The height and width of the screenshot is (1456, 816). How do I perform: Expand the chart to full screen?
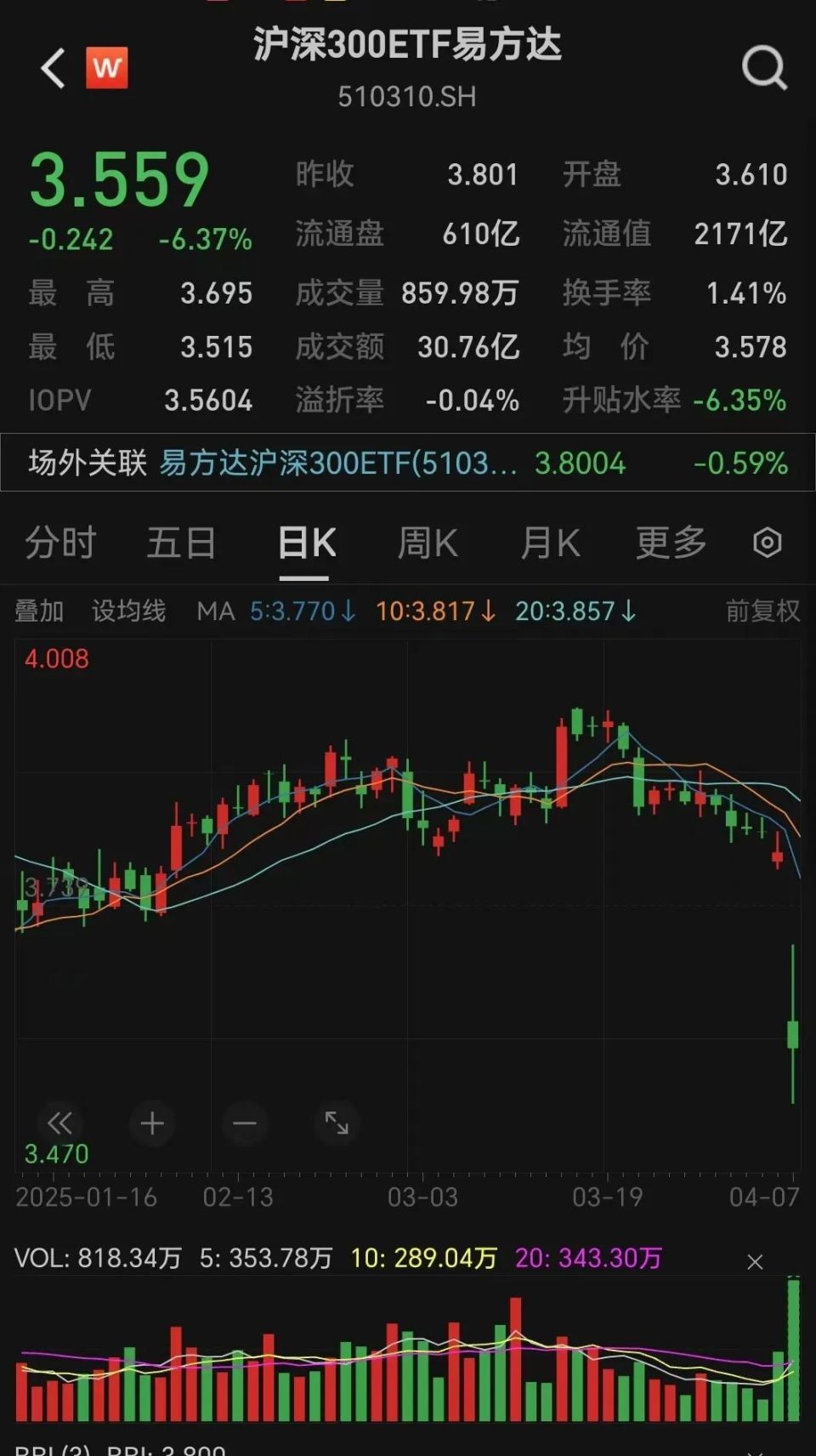337,1123
